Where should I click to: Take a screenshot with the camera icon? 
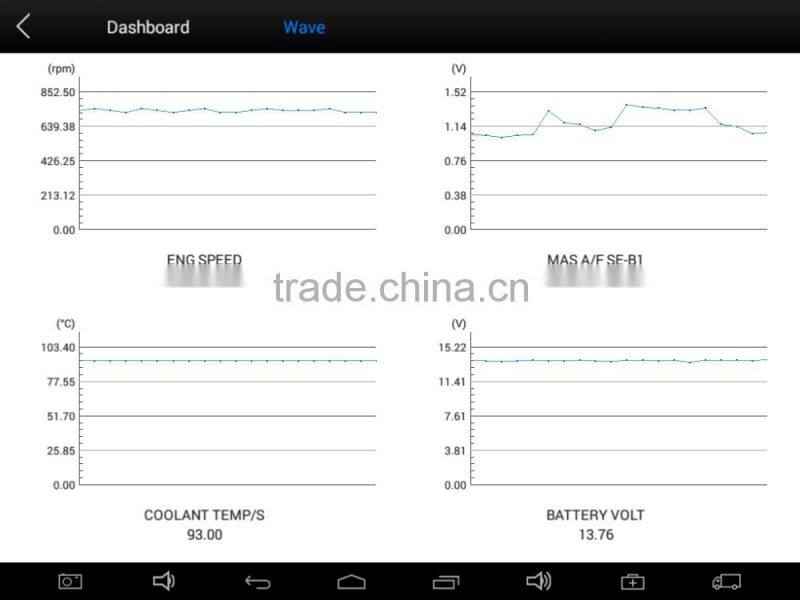(x=70, y=581)
